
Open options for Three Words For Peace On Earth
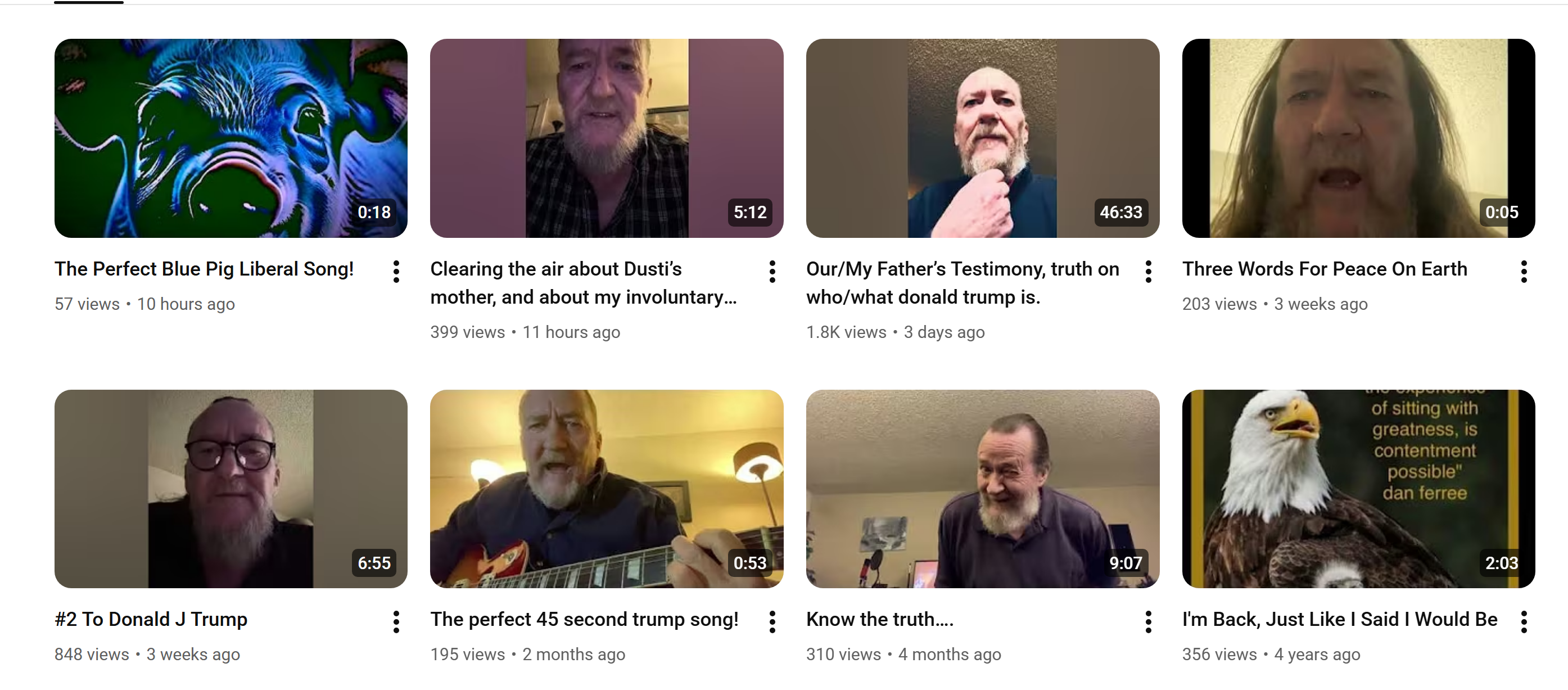point(1524,272)
